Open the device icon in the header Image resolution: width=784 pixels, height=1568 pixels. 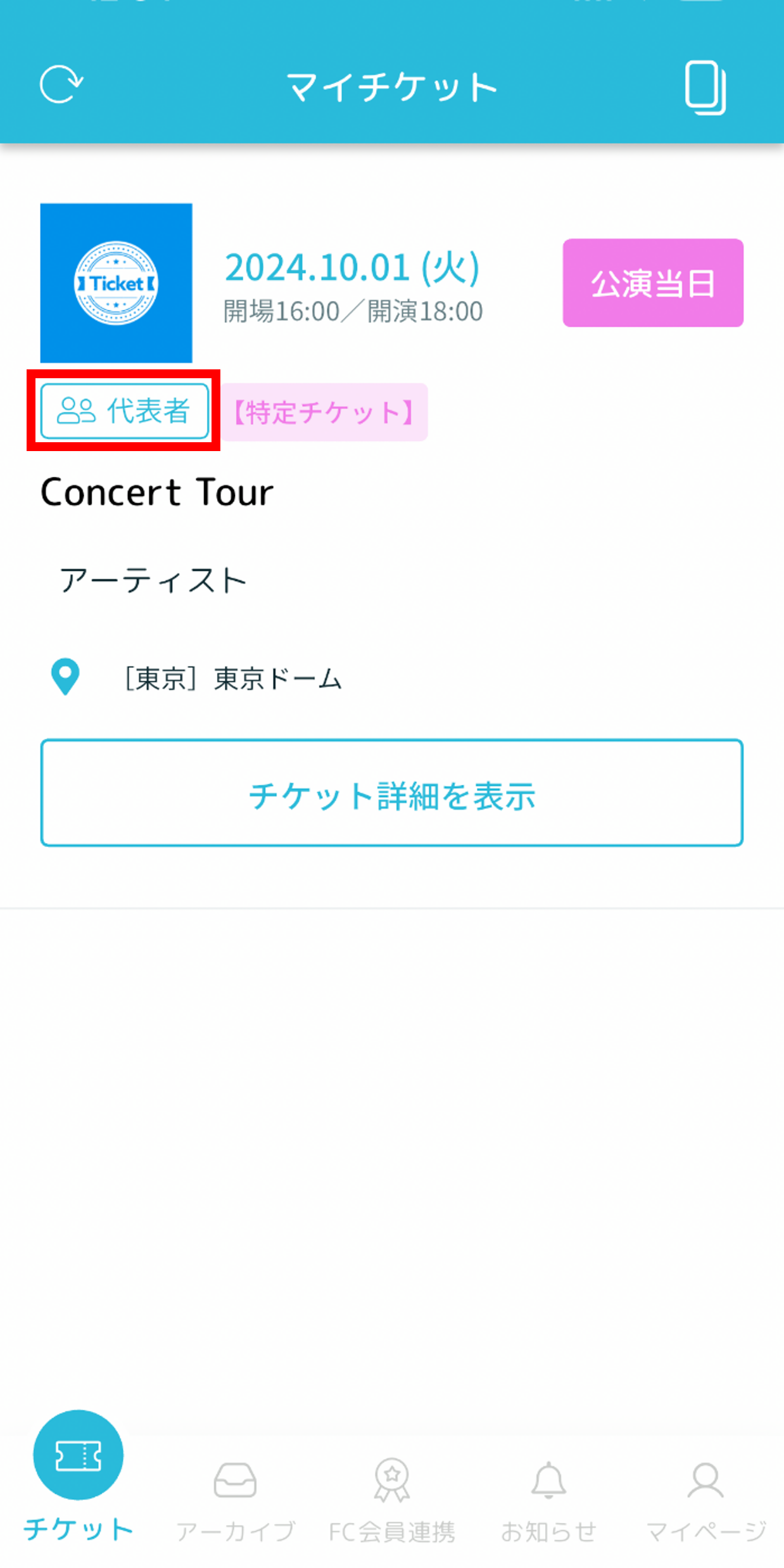705,87
